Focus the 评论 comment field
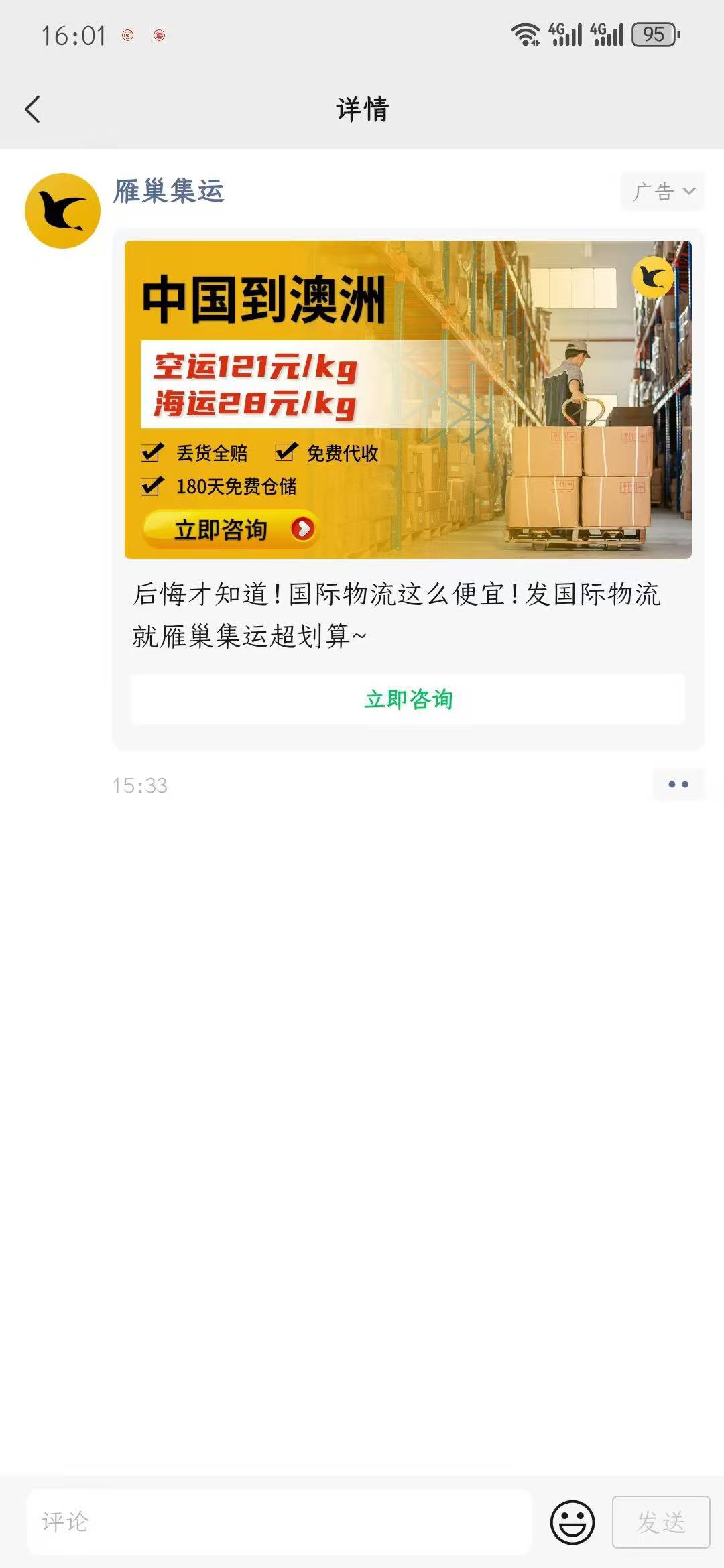Screen dimensions: 724x1568 (x=279, y=1522)
